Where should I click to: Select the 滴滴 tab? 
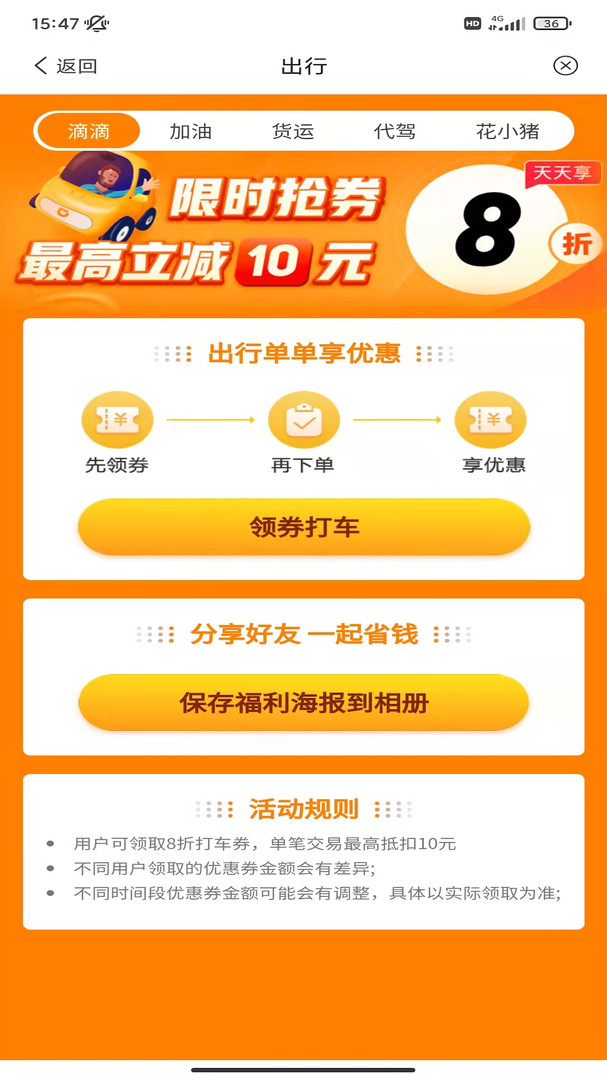click(x=89, y=131)
